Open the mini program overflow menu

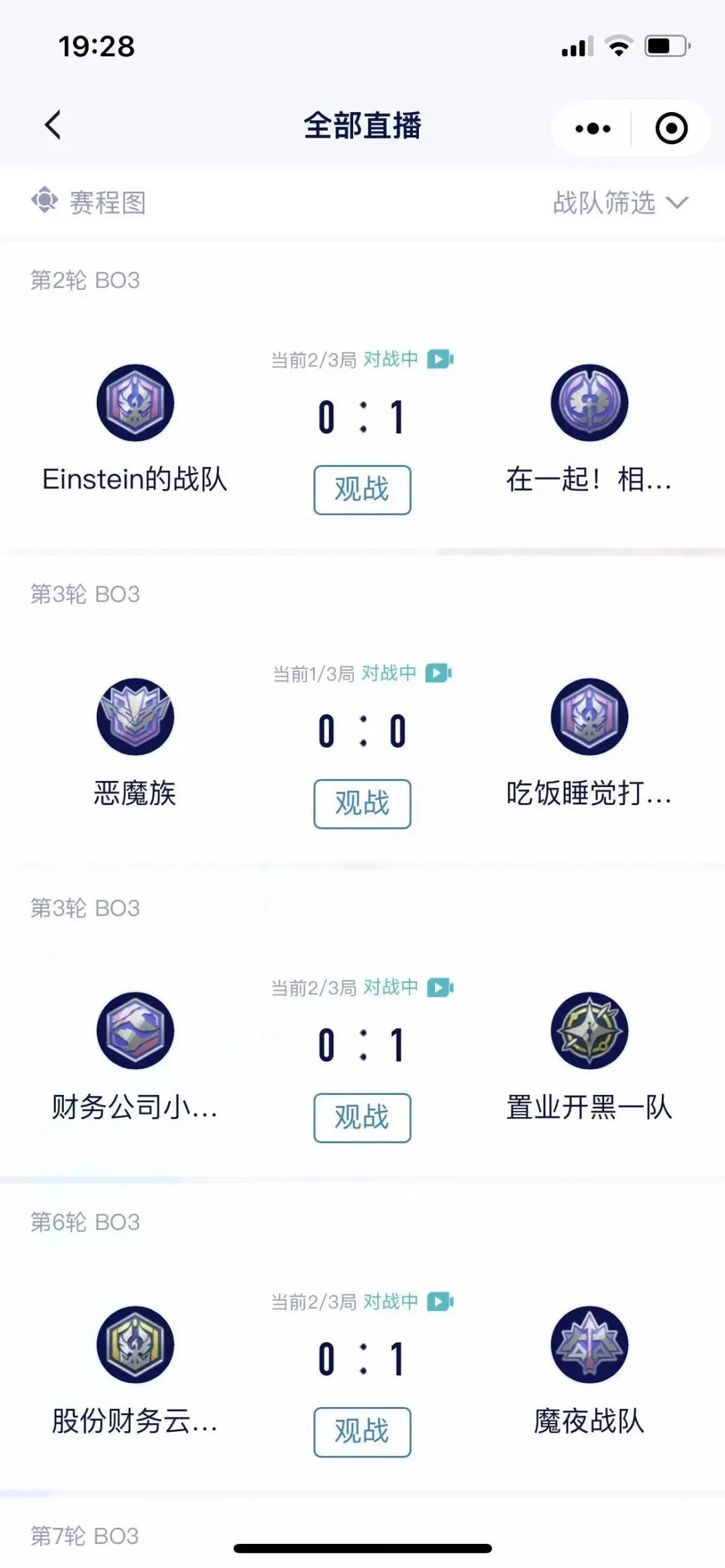tap(592, 128)
